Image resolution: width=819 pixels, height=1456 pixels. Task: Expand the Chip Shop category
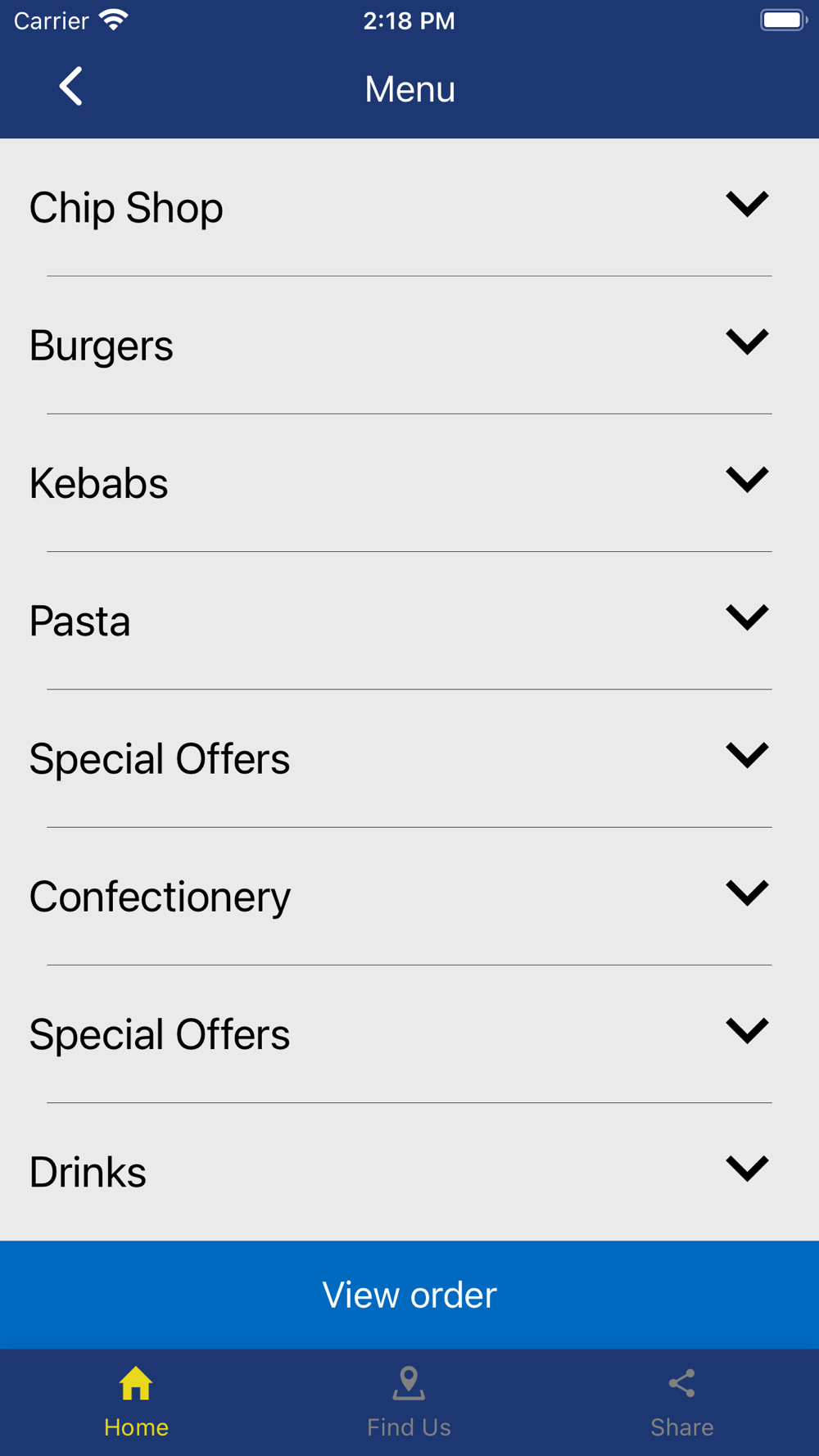tap(746, 205)
